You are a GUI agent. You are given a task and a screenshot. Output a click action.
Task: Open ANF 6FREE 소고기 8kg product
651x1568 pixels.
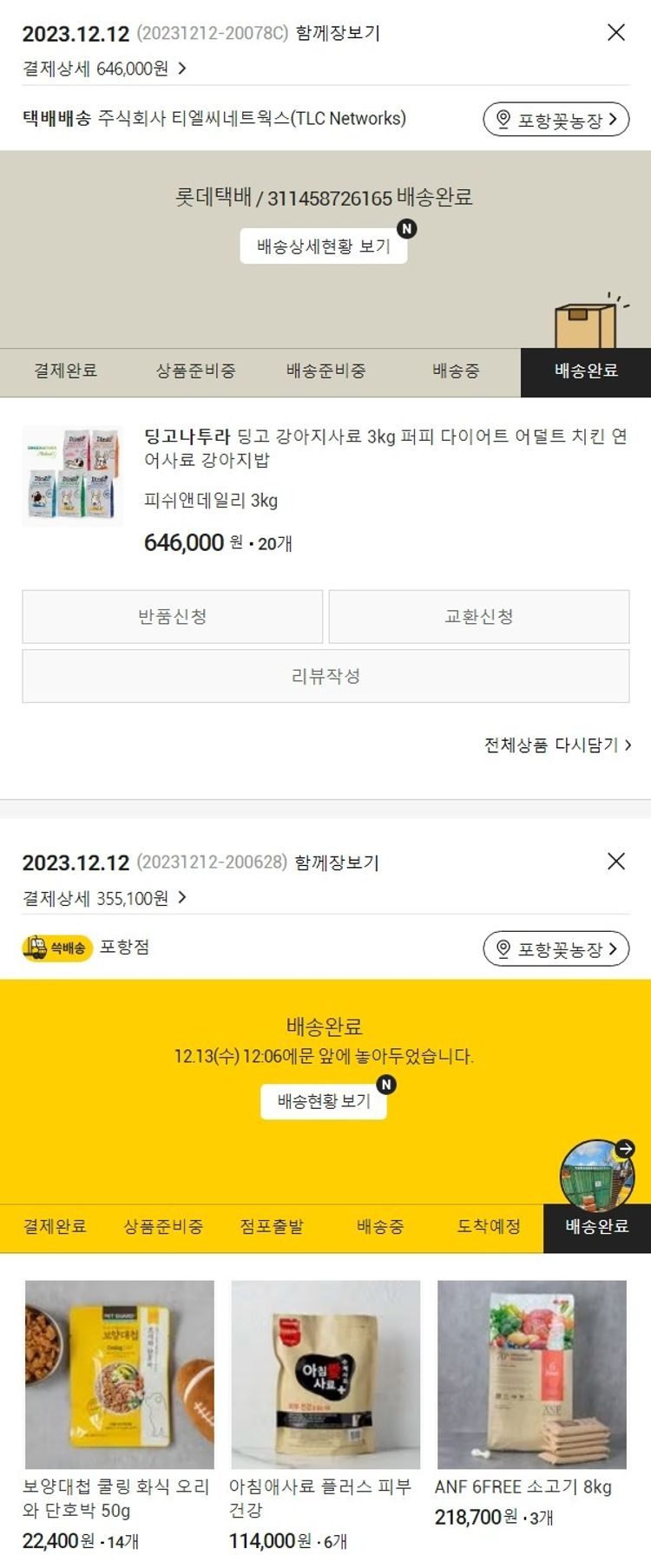pyautogui.click(x=531, y=1374)
